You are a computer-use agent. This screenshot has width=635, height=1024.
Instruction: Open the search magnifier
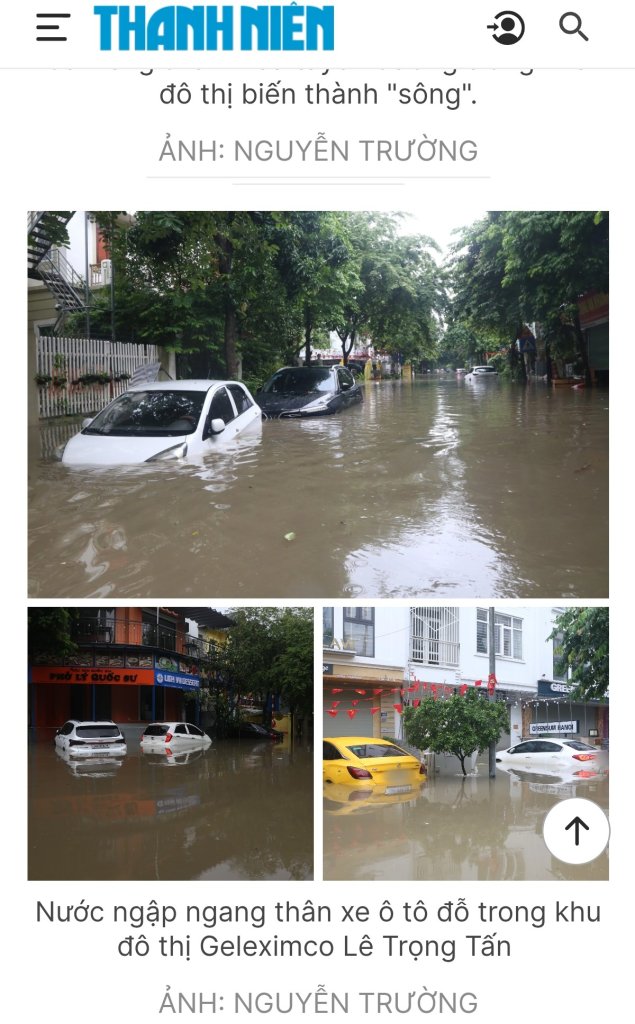tap(573, 27)
